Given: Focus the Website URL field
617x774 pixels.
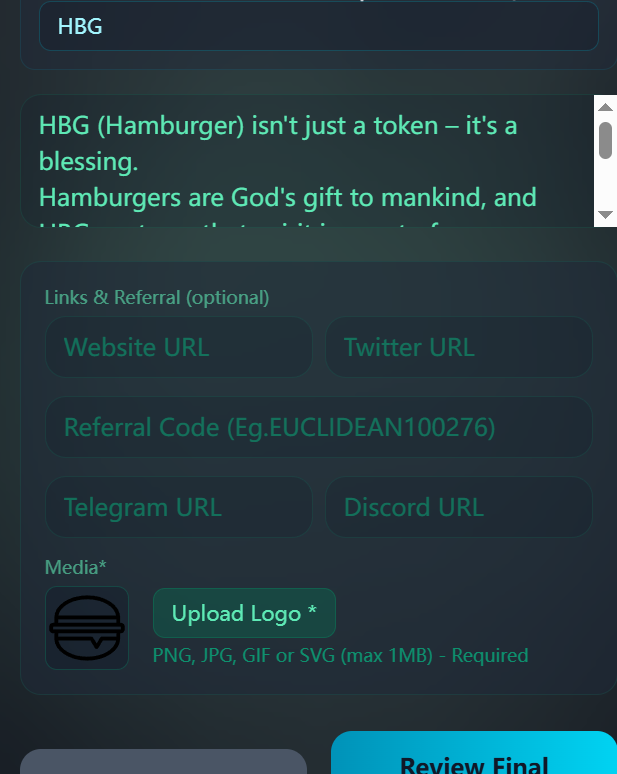Looking at the screenshot, I should coord(179,347).
